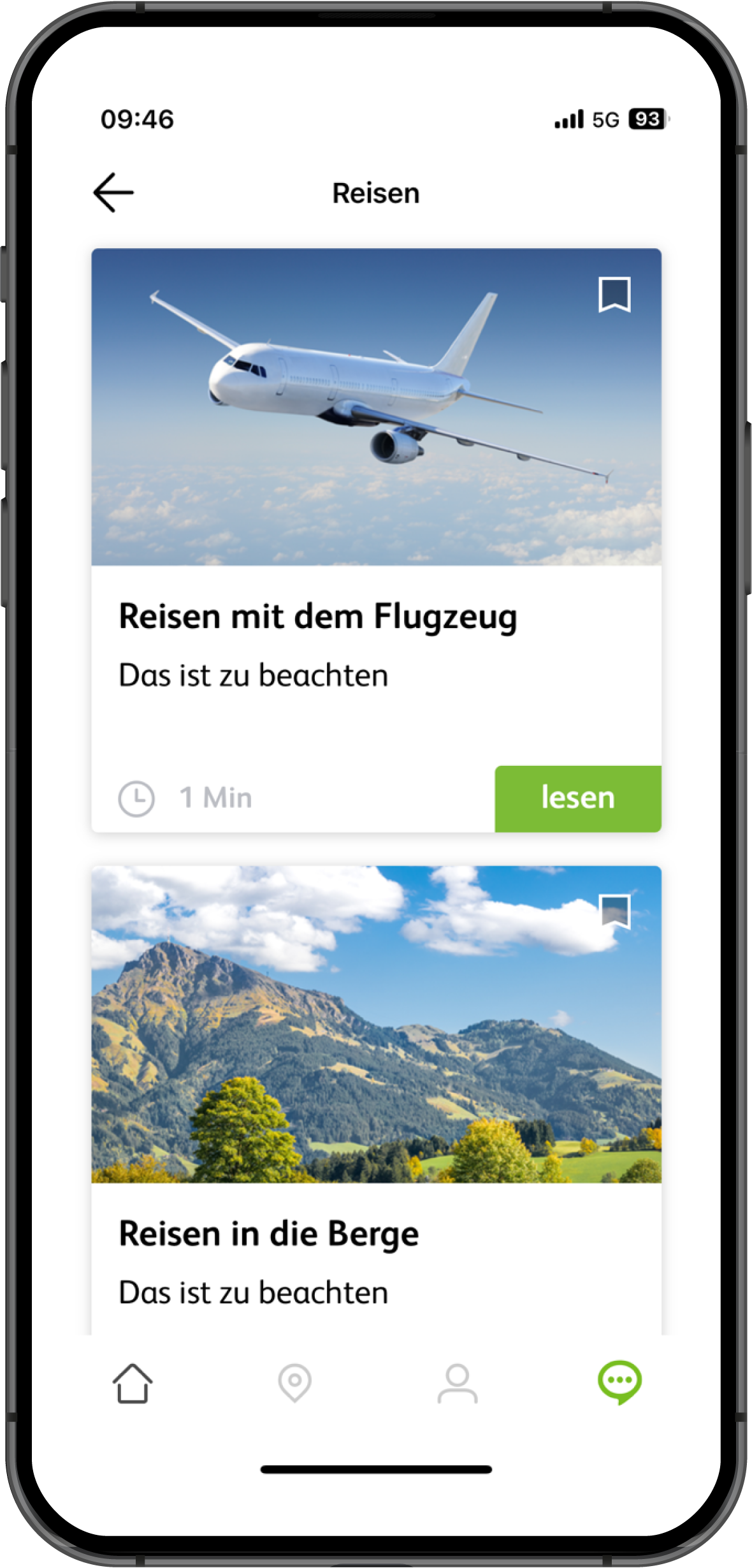Screen dimensions: 752x1568
Task: Go back using the arrow icon
Action: pyautogui.click(x=113, y=193)
